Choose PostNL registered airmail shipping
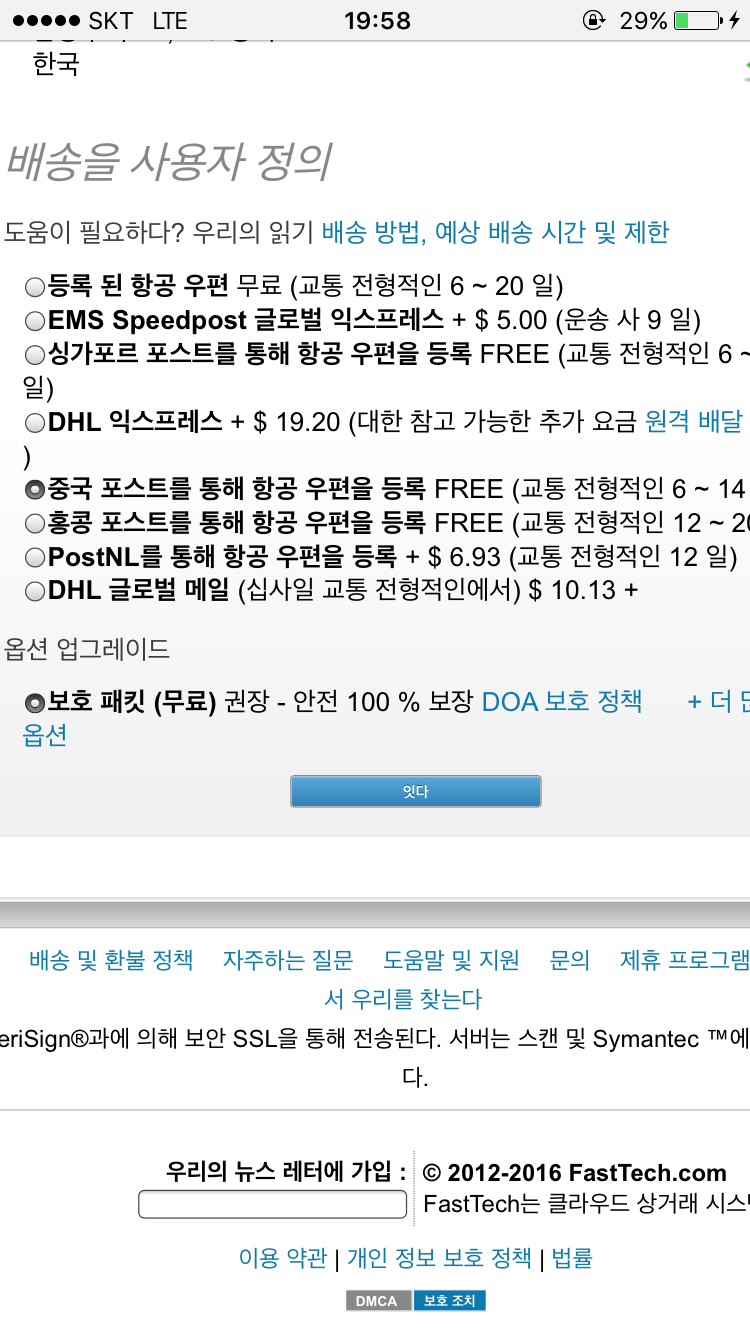The image size is (750, 1334). pyautogui.click(x=35, y=558)
